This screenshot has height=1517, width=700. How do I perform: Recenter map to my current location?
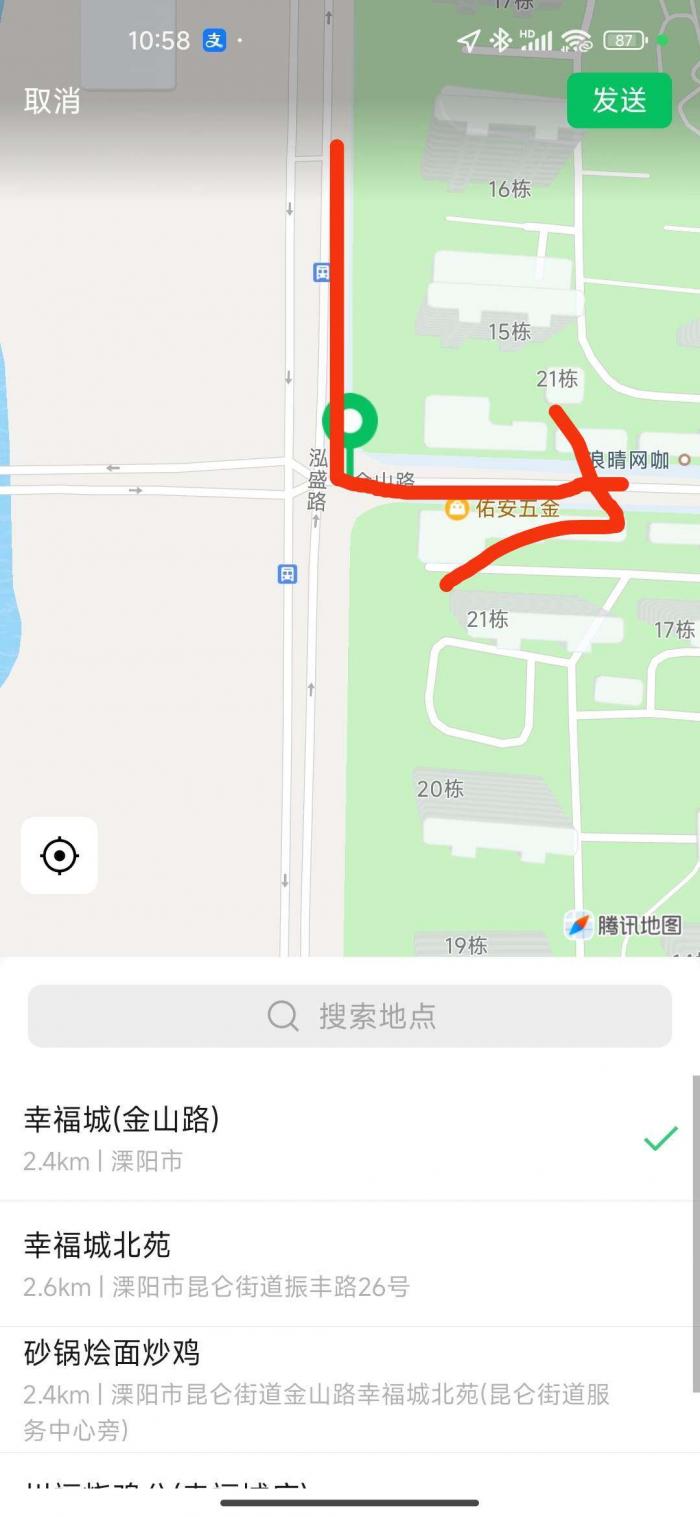pos(59,856)
